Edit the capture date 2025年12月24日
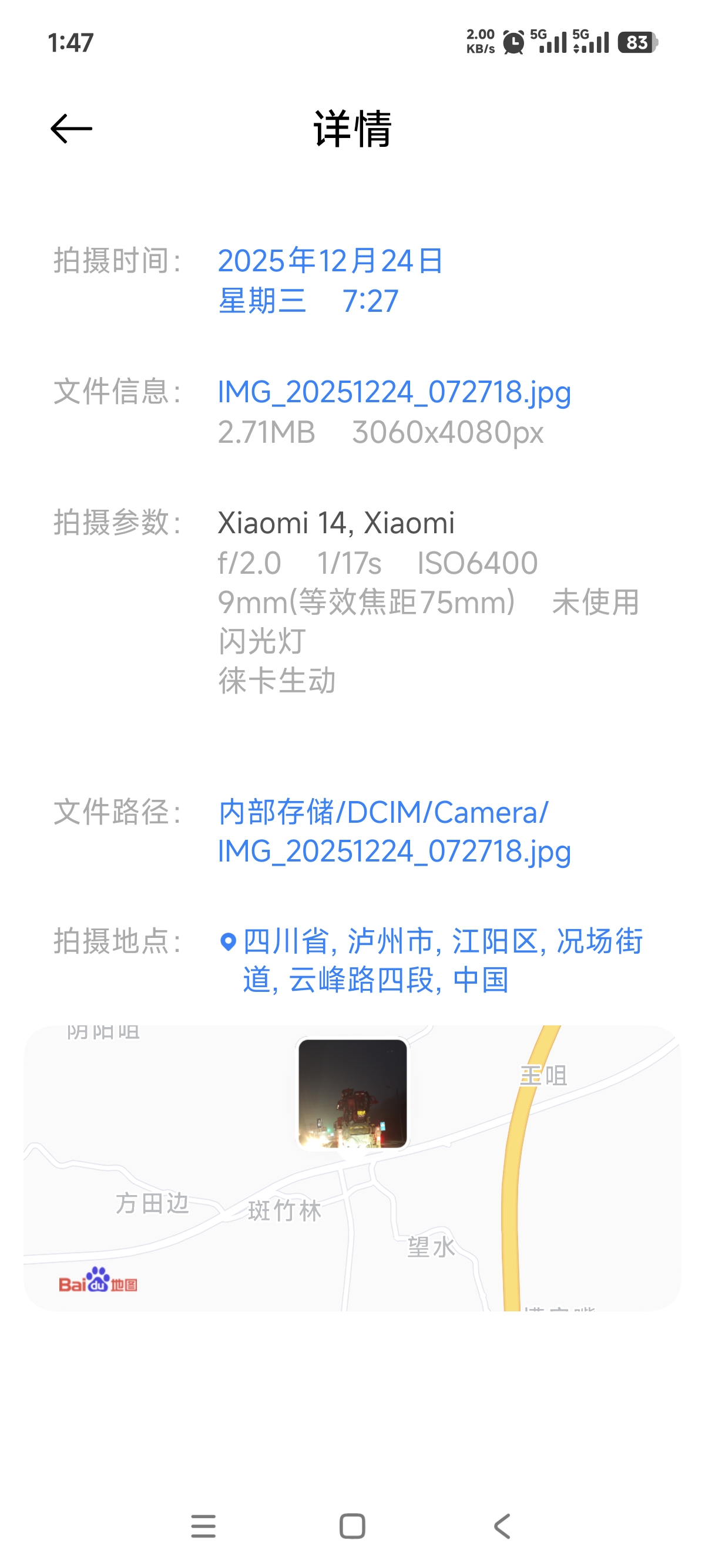This screenshot has height=1568, width=705. [x=330, y=262]
